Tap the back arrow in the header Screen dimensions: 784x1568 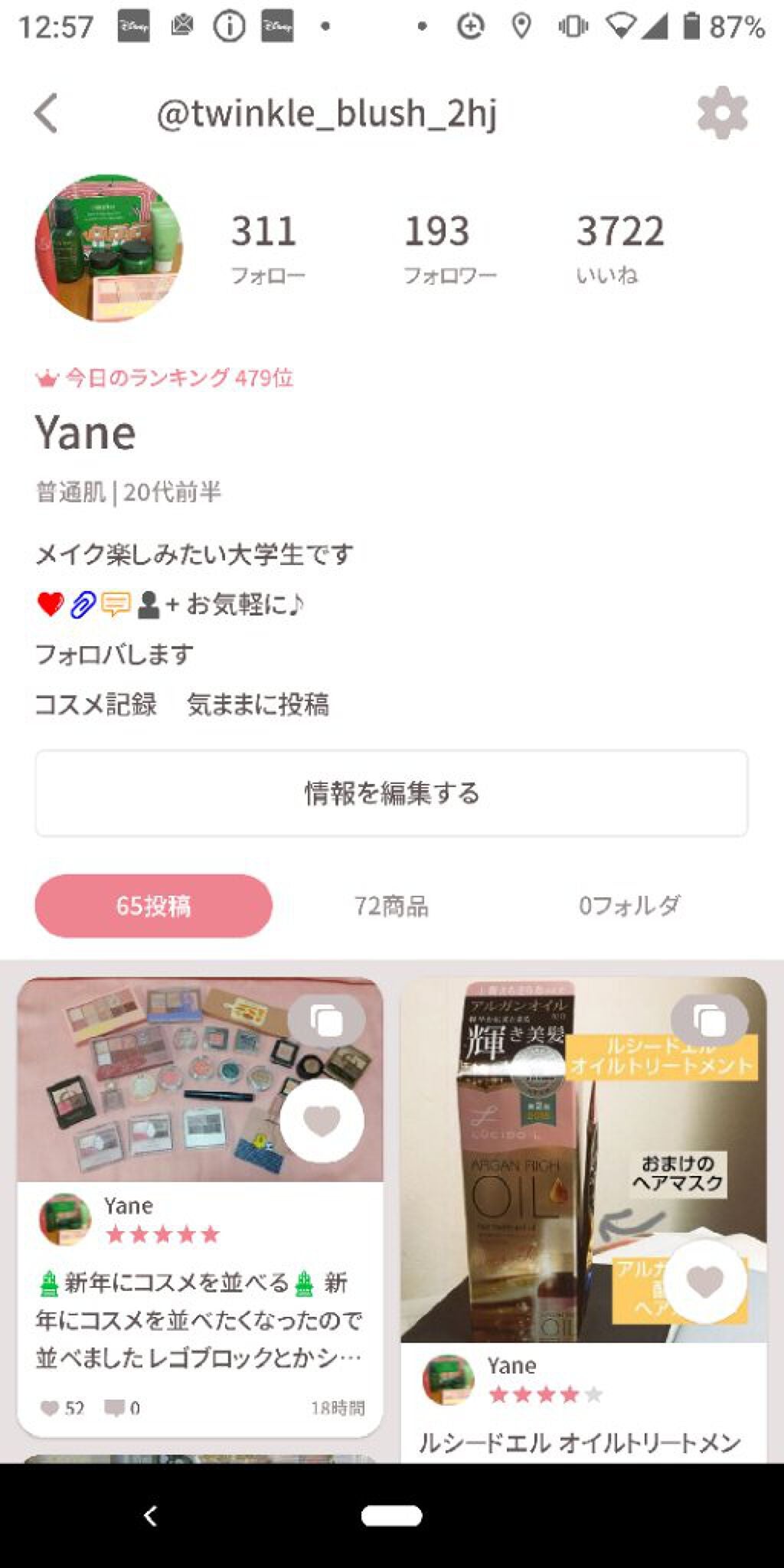click(x=47, y=113)
